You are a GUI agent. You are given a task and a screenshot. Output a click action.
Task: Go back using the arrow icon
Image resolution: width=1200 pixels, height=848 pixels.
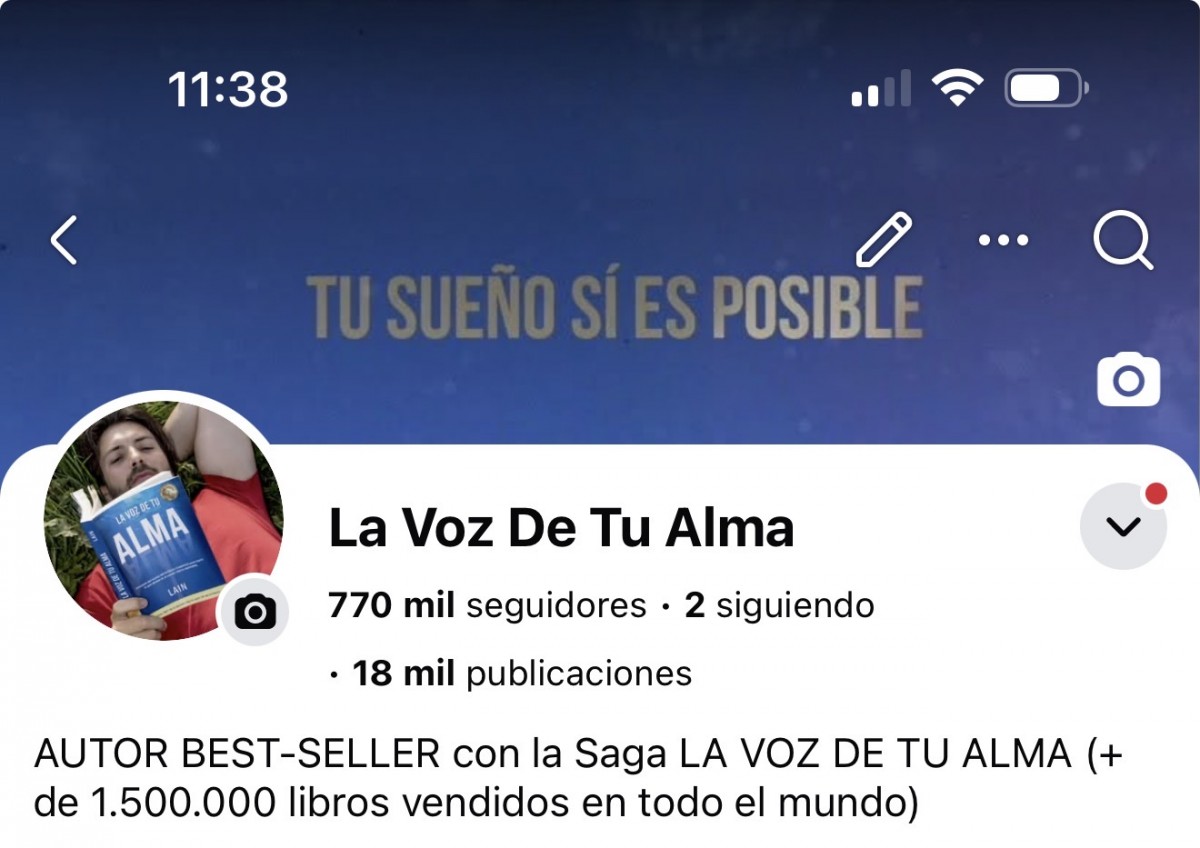coord(64,241)
